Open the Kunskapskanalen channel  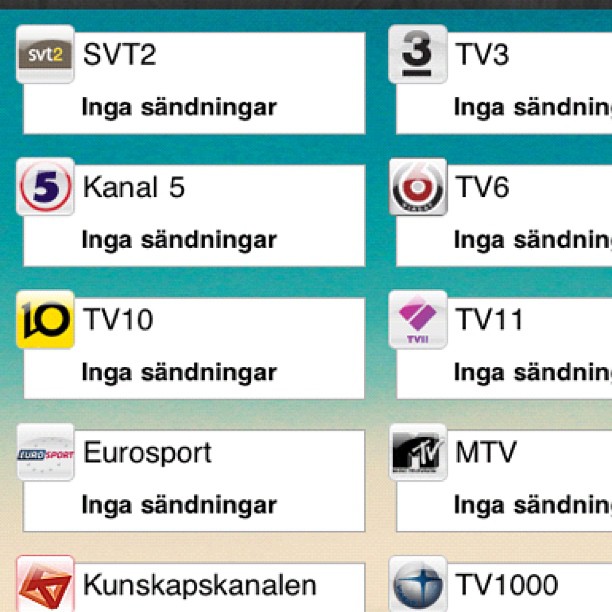pos(194,586)
